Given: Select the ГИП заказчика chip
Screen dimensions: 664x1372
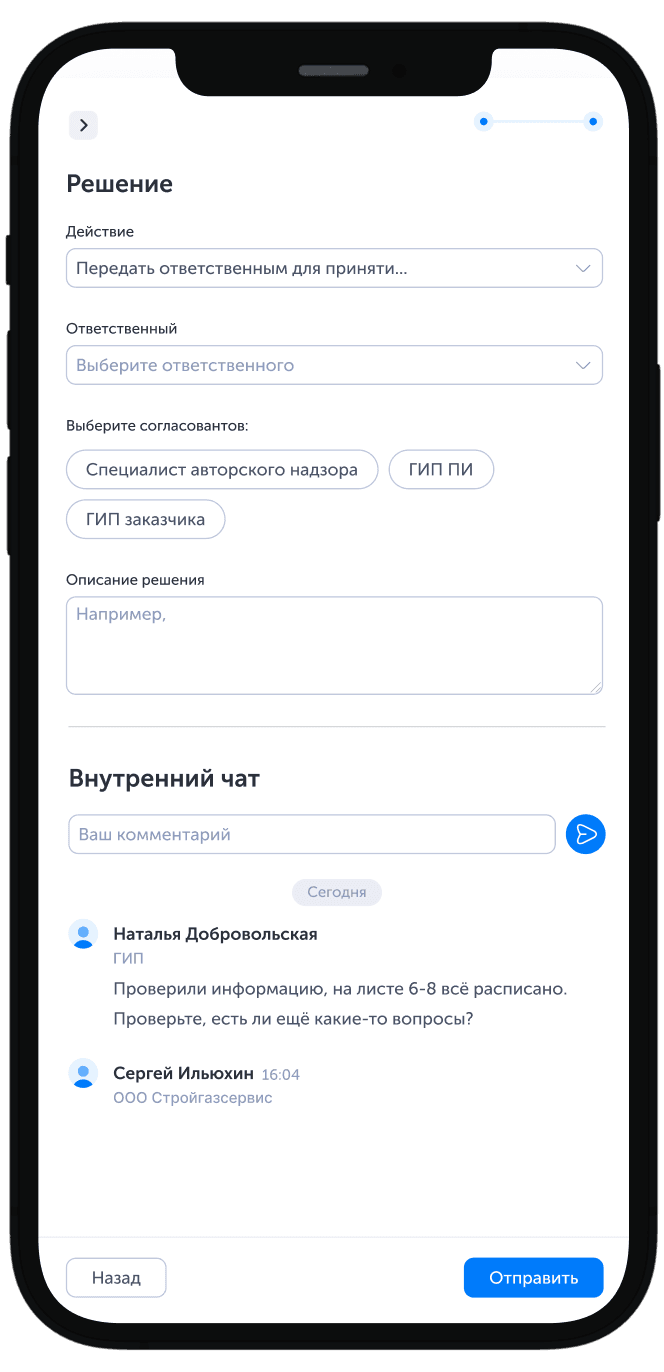Looking at the screenshot, I should click(x=146, y=519).
